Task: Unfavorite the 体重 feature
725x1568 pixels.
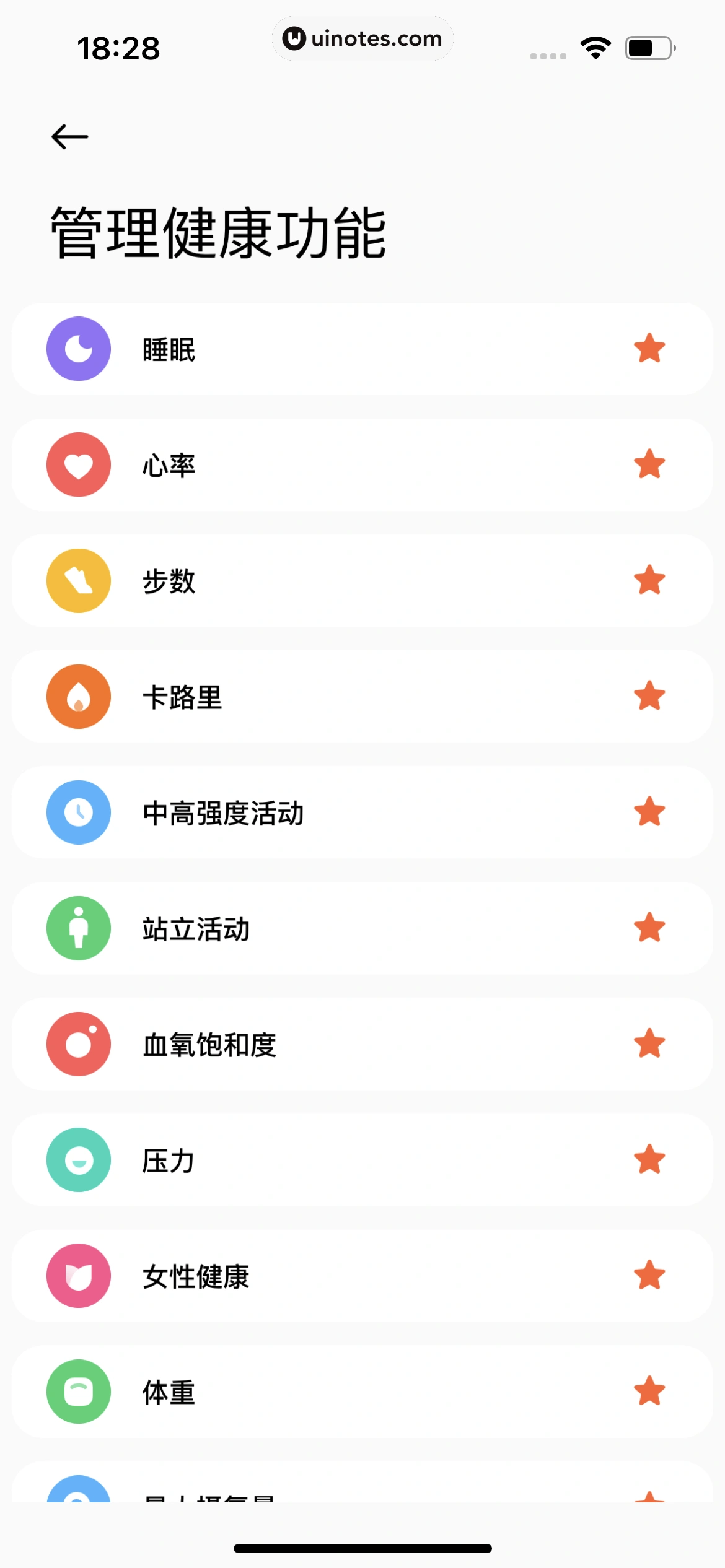Action: [x=649, y=1391]
